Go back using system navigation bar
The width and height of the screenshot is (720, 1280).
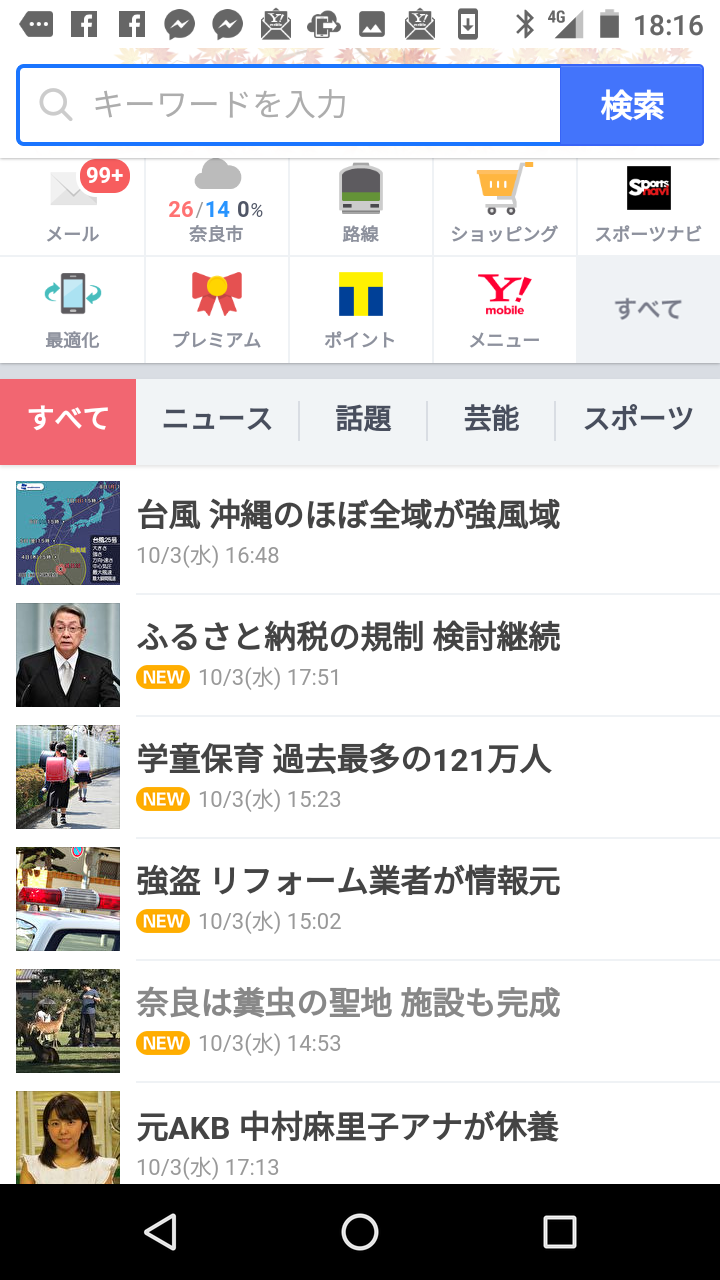point(160,1232)
